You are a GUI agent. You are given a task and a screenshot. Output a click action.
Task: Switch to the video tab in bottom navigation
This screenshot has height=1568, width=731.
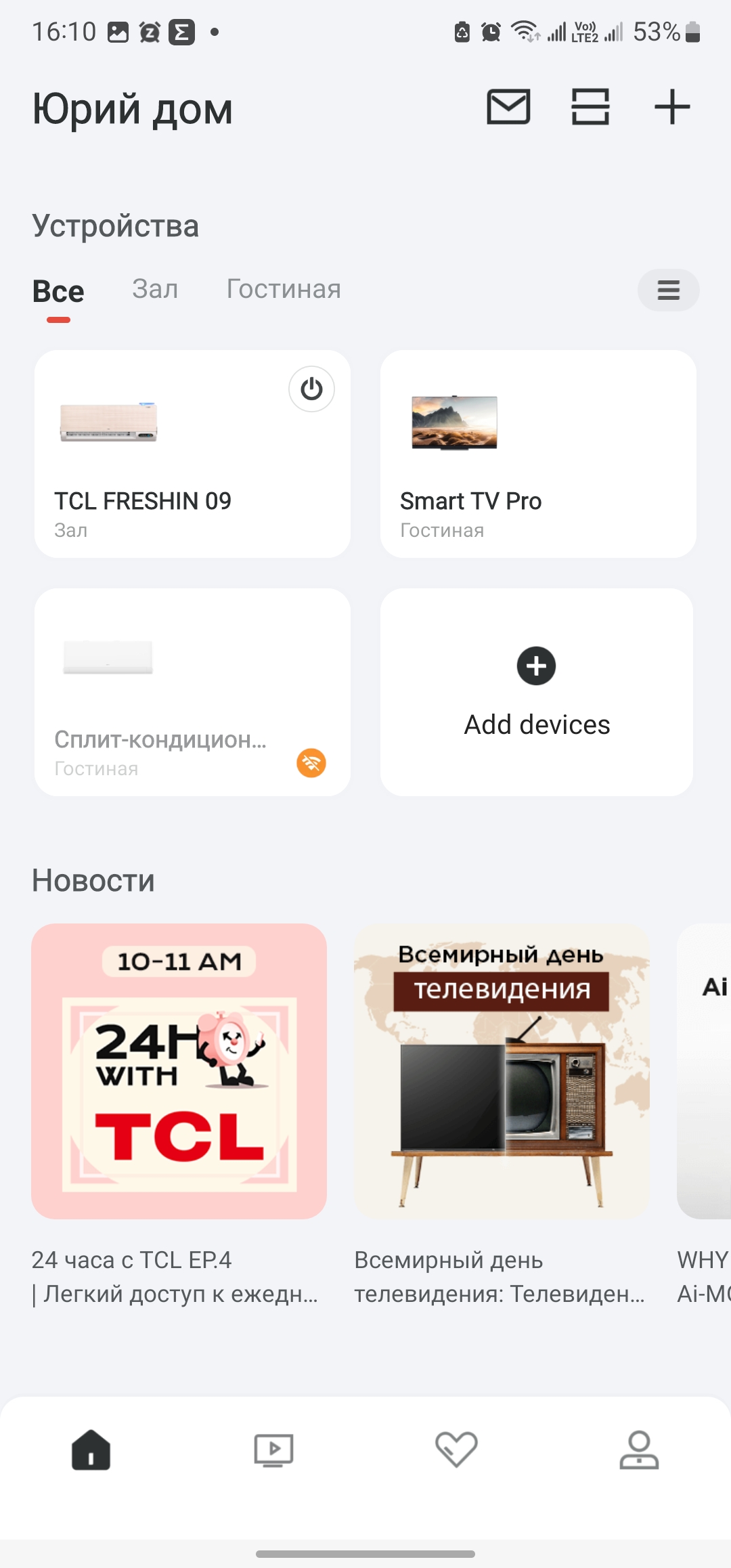[273, 1450]
